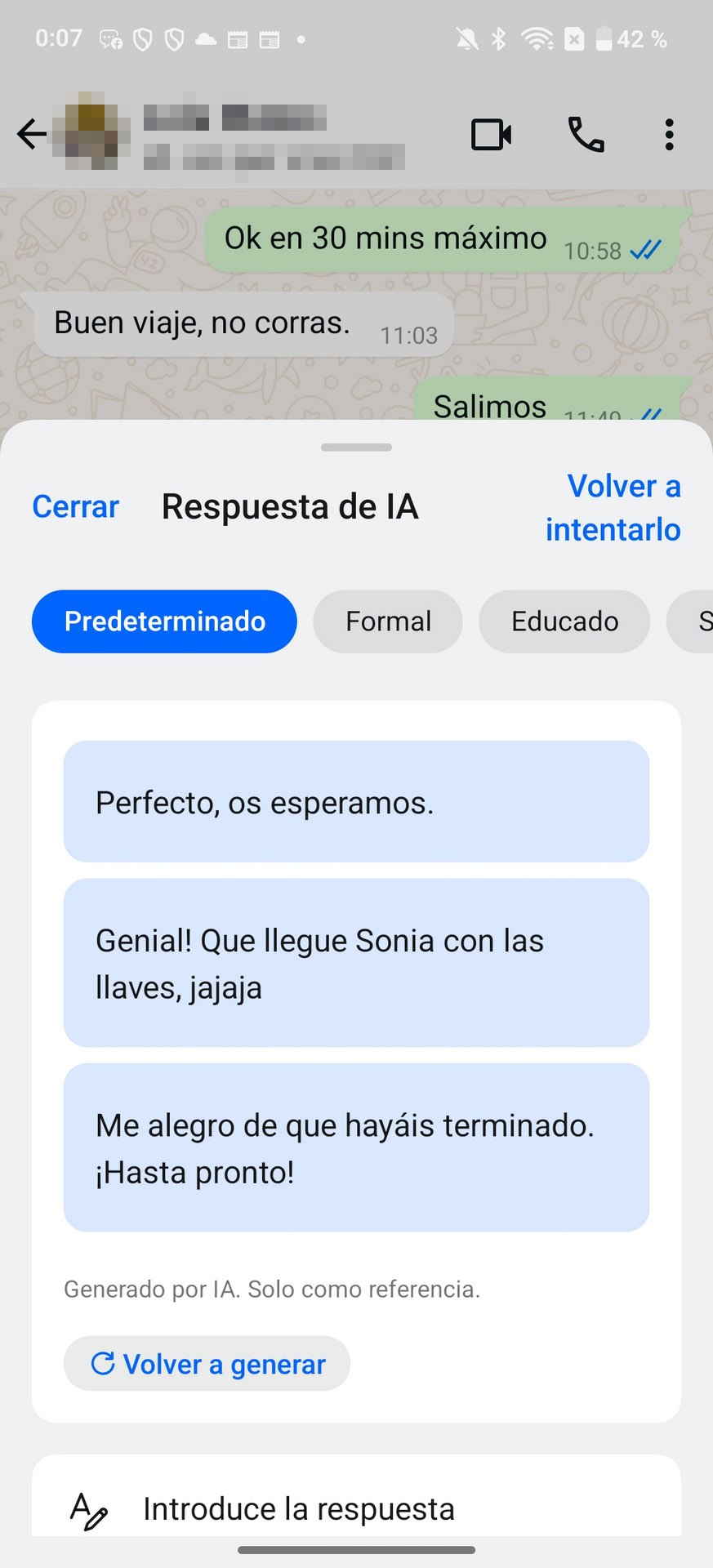Screen dimensions: 713x1568
Task: Open the three-dot overflow menu
Action: click(669, 135)
